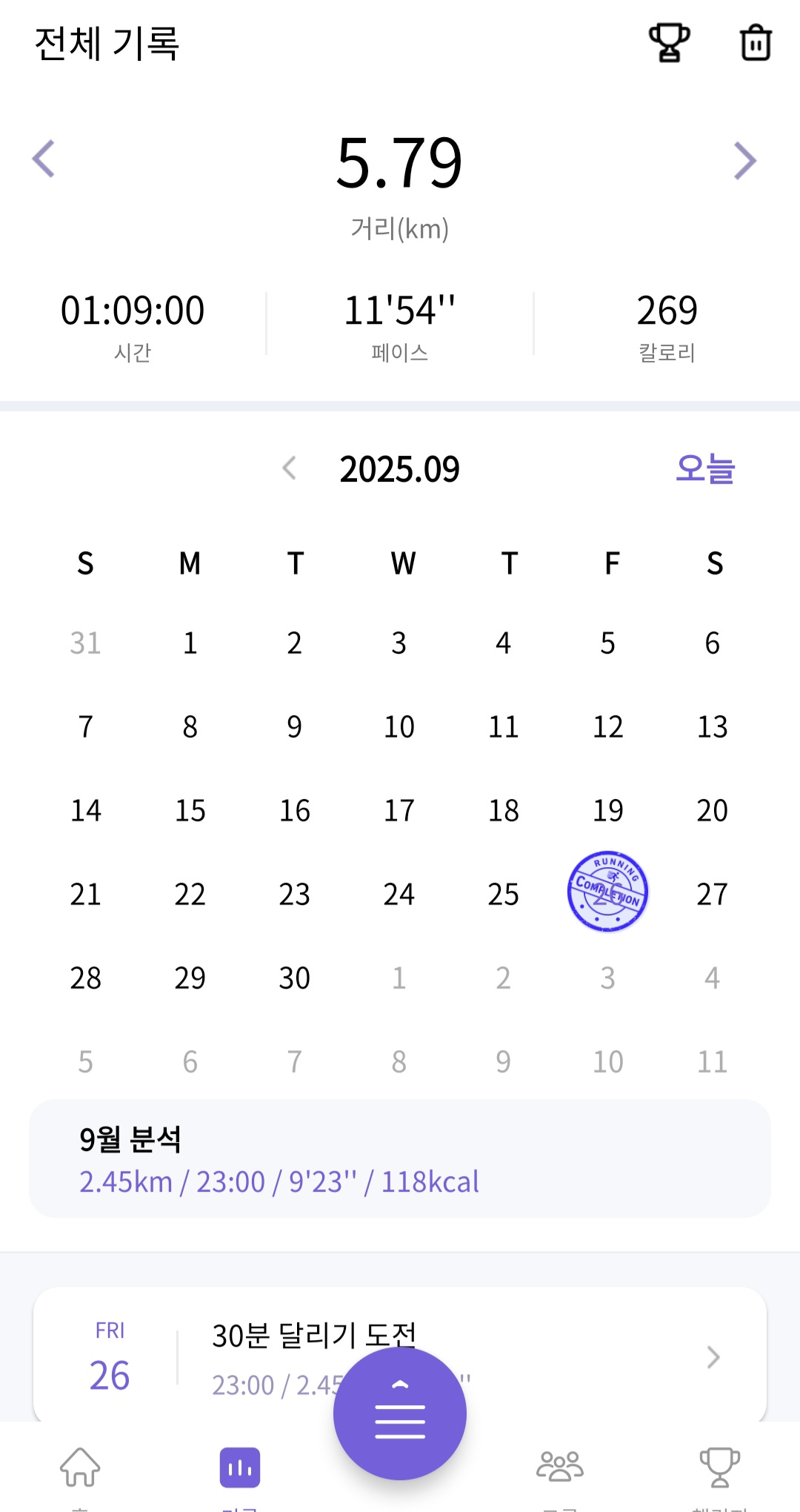800x1512 pixels.
Task: Tap the purple floating menu button
Action: click(x=400, y=1413)
